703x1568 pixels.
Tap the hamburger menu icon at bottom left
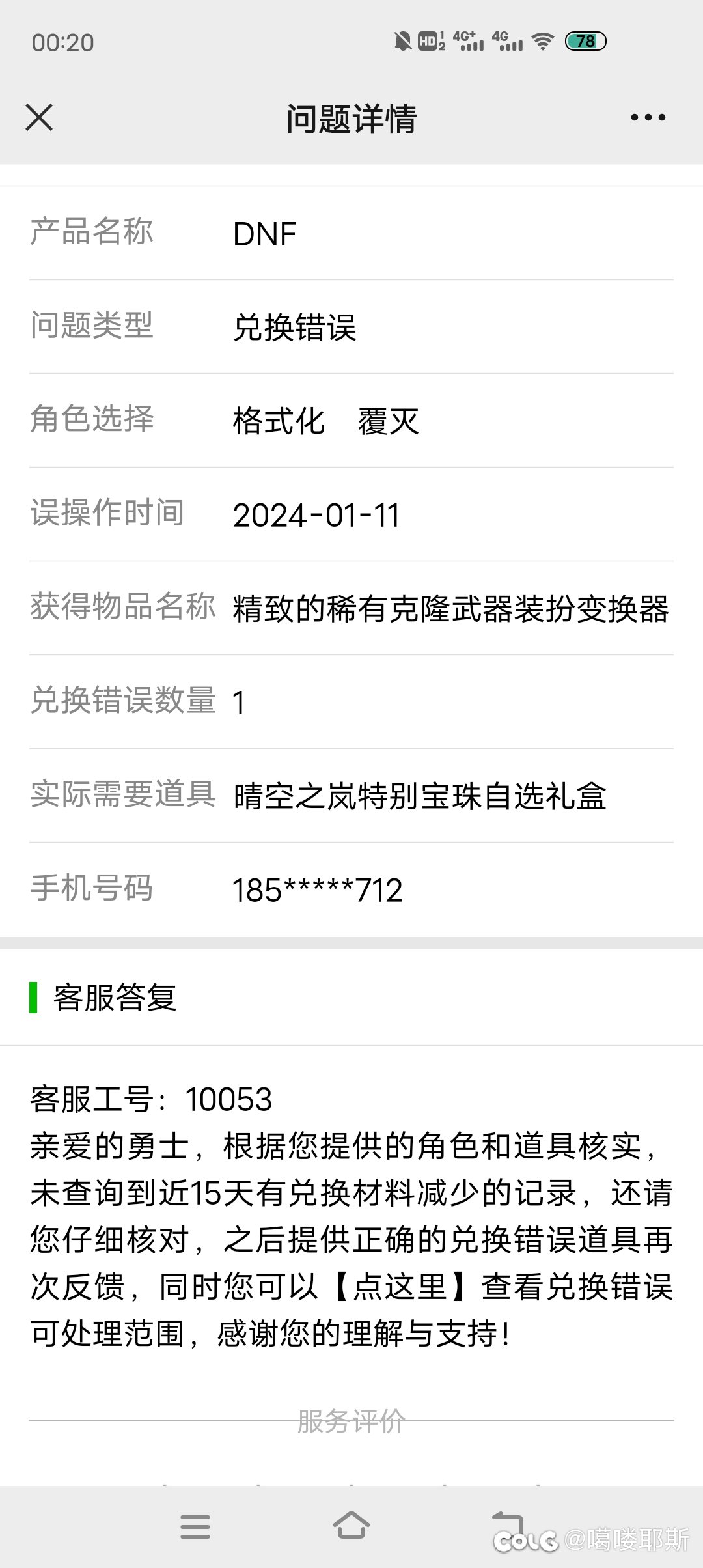coord(194,1524)
